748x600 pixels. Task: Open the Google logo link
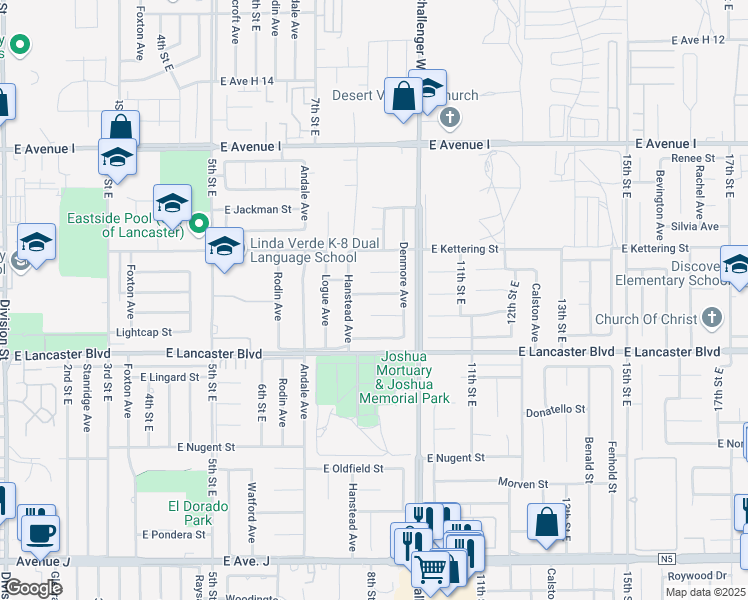click(x=31, y=589)
